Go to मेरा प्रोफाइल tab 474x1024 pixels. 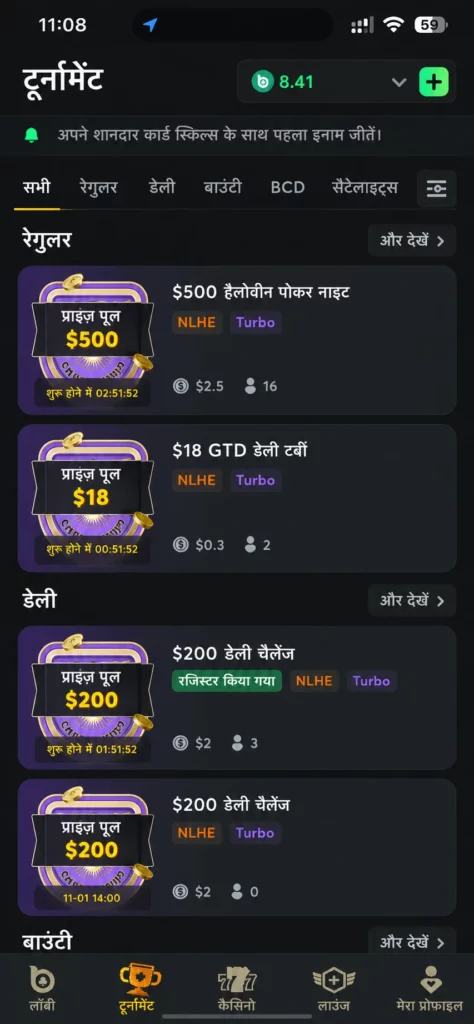click(430, 989)
